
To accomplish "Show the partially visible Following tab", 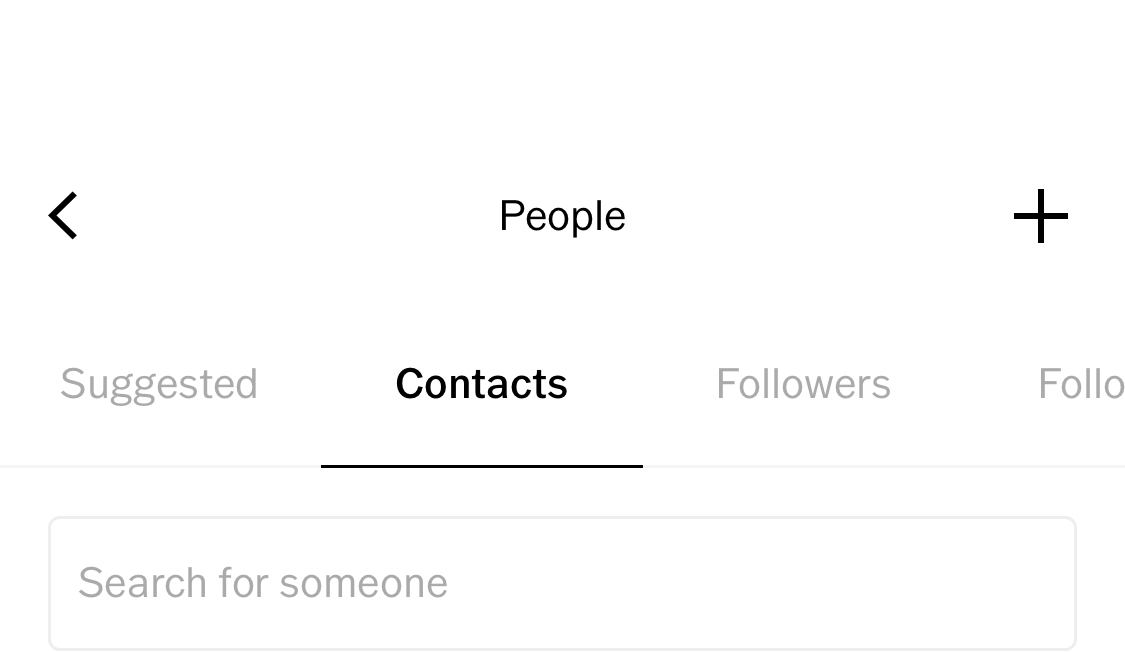I will point(1081,385).
